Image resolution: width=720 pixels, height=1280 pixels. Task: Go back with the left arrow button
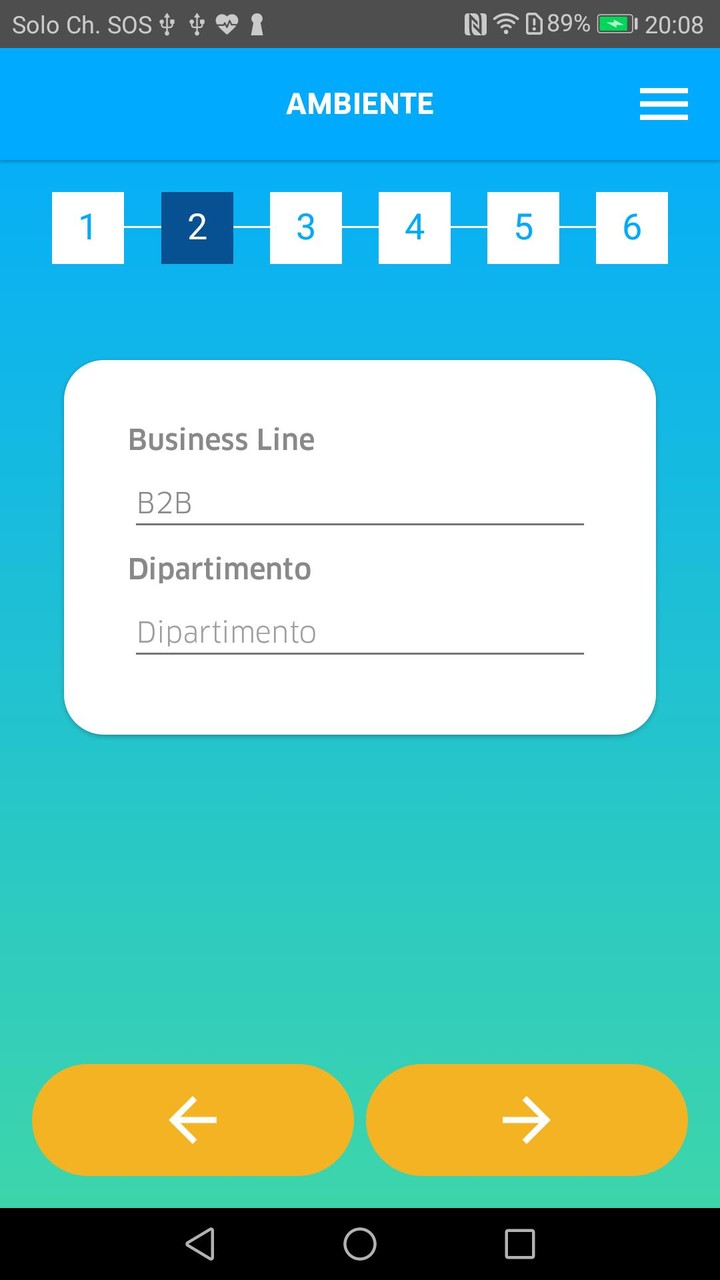pyautogui.click(x=193, y=1119)
